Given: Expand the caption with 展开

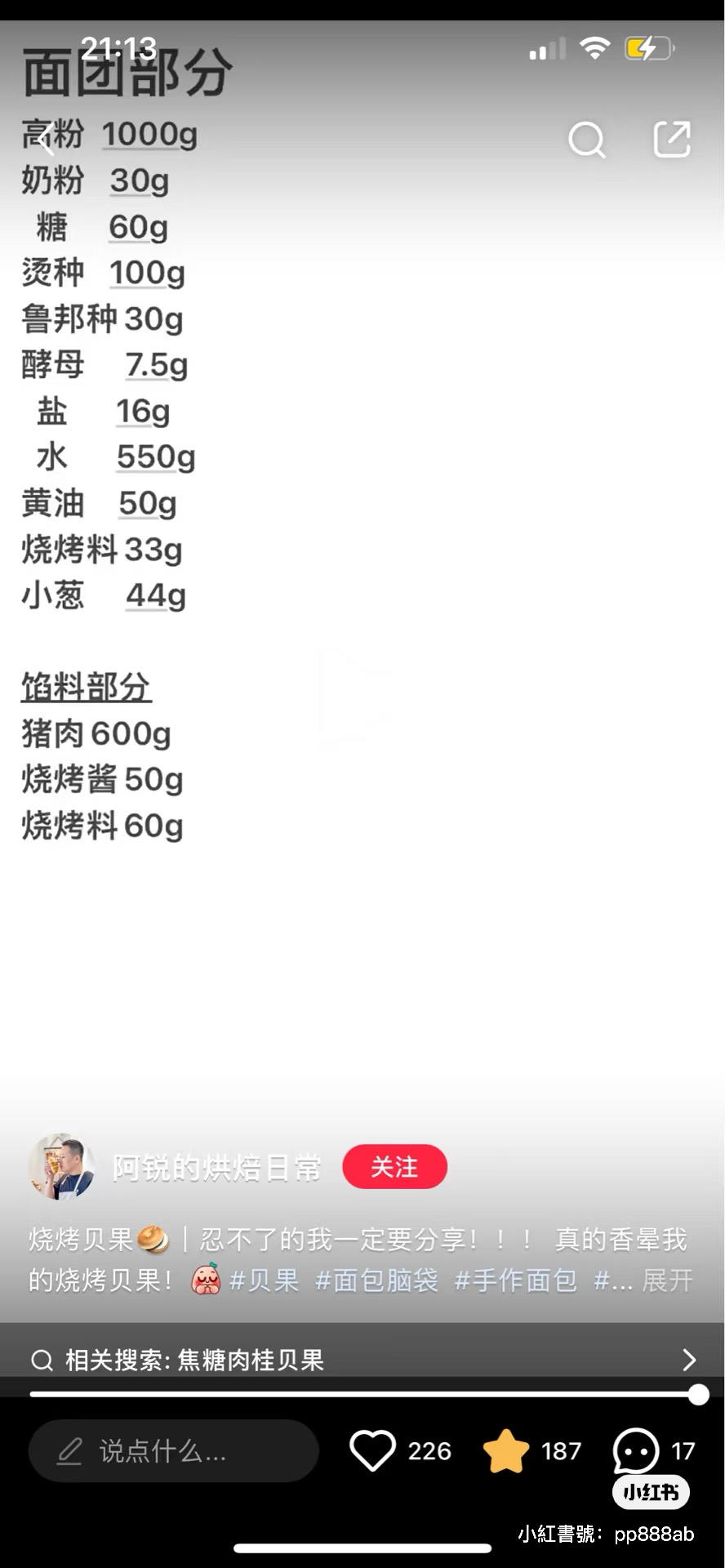Looking at the screenshot, I should (667, 1280).
